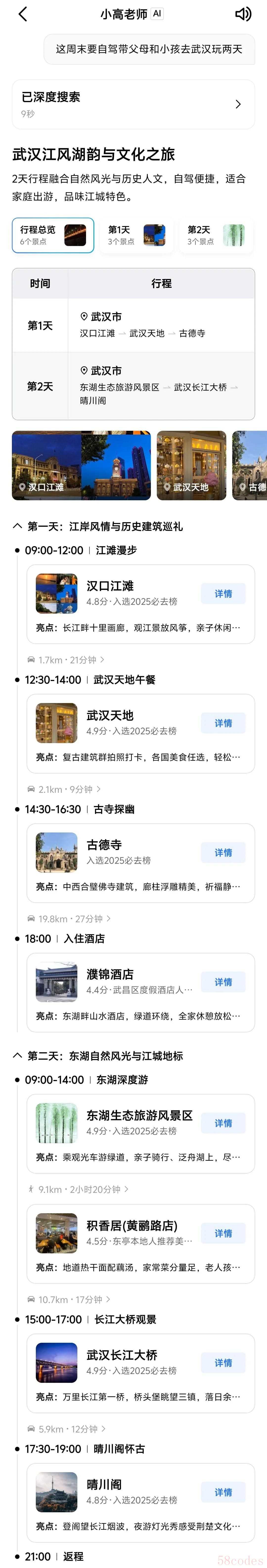Tap 详情 on the 晴川阁 card
Viewport: 267px width, 1568px height.
(223, 1493)
